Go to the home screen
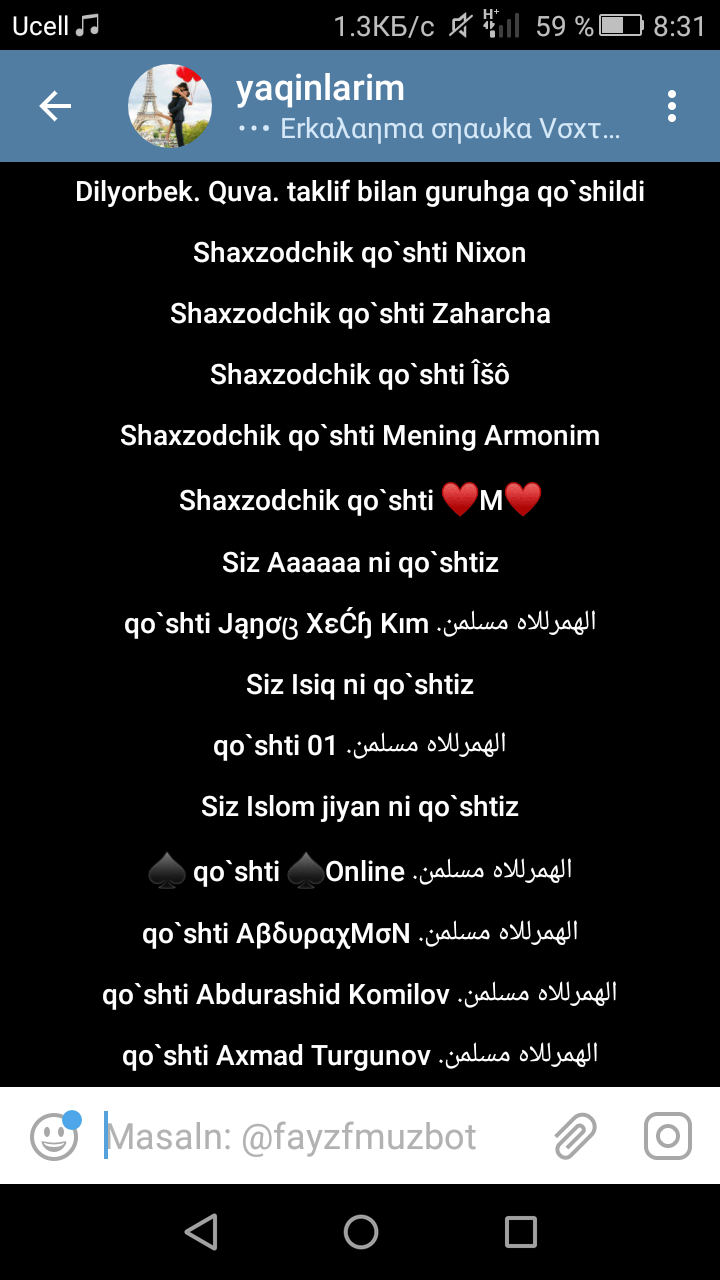The image size is (720, 1280). coord(360,1232)
